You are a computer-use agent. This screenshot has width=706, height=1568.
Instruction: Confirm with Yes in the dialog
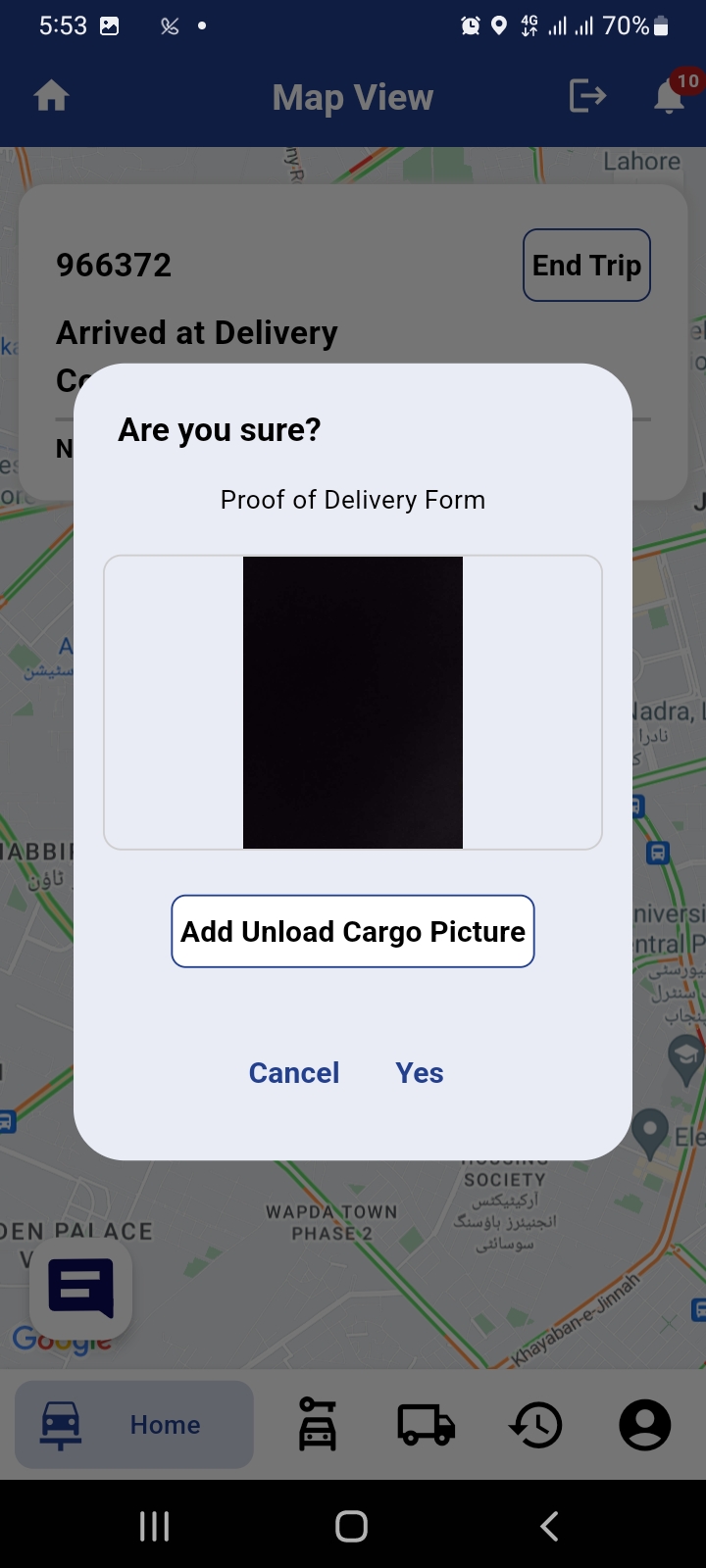tap(419, 1072)
